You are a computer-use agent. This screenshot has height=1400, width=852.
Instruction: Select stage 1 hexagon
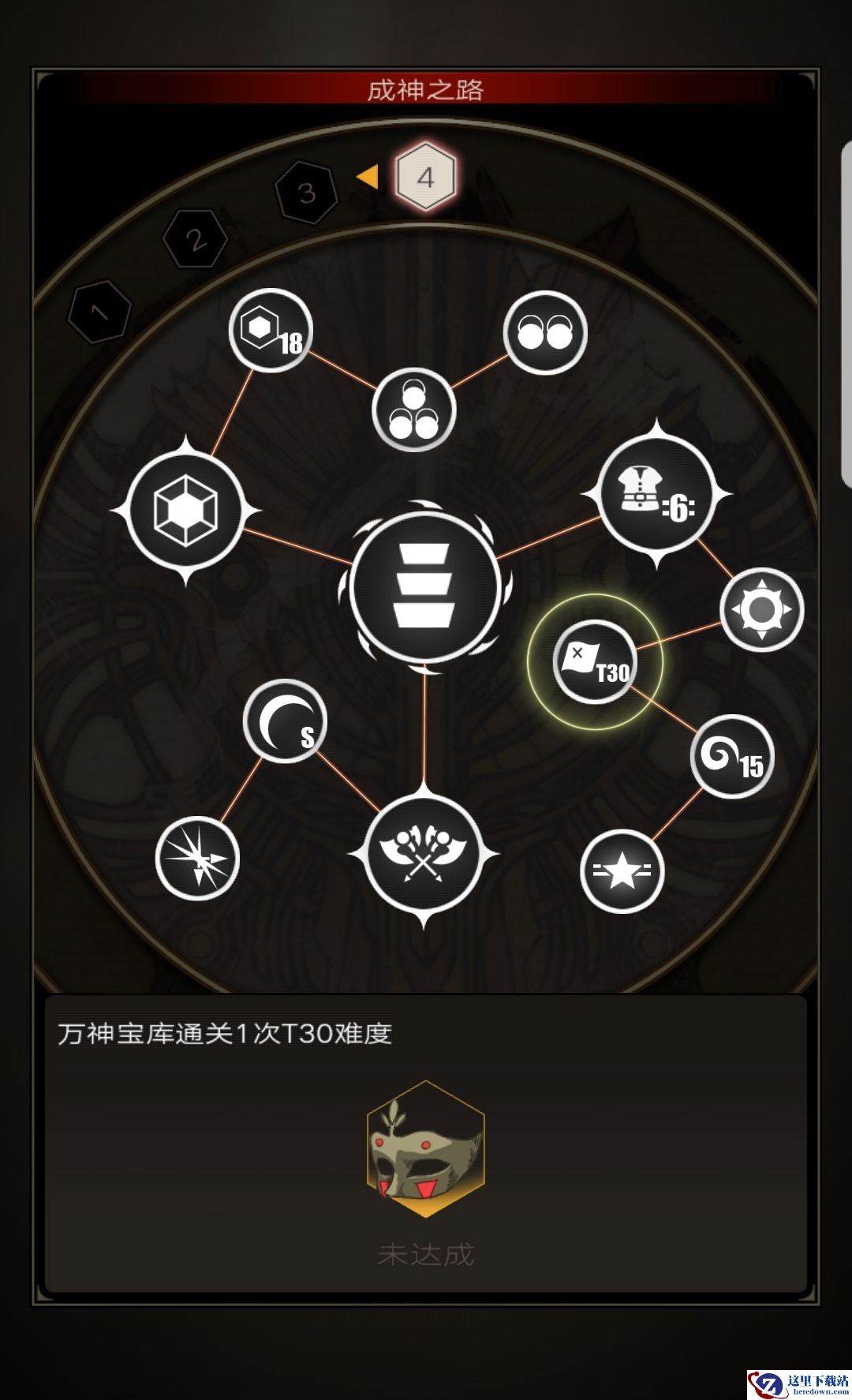pyautogui.click(x=99, y=313)
